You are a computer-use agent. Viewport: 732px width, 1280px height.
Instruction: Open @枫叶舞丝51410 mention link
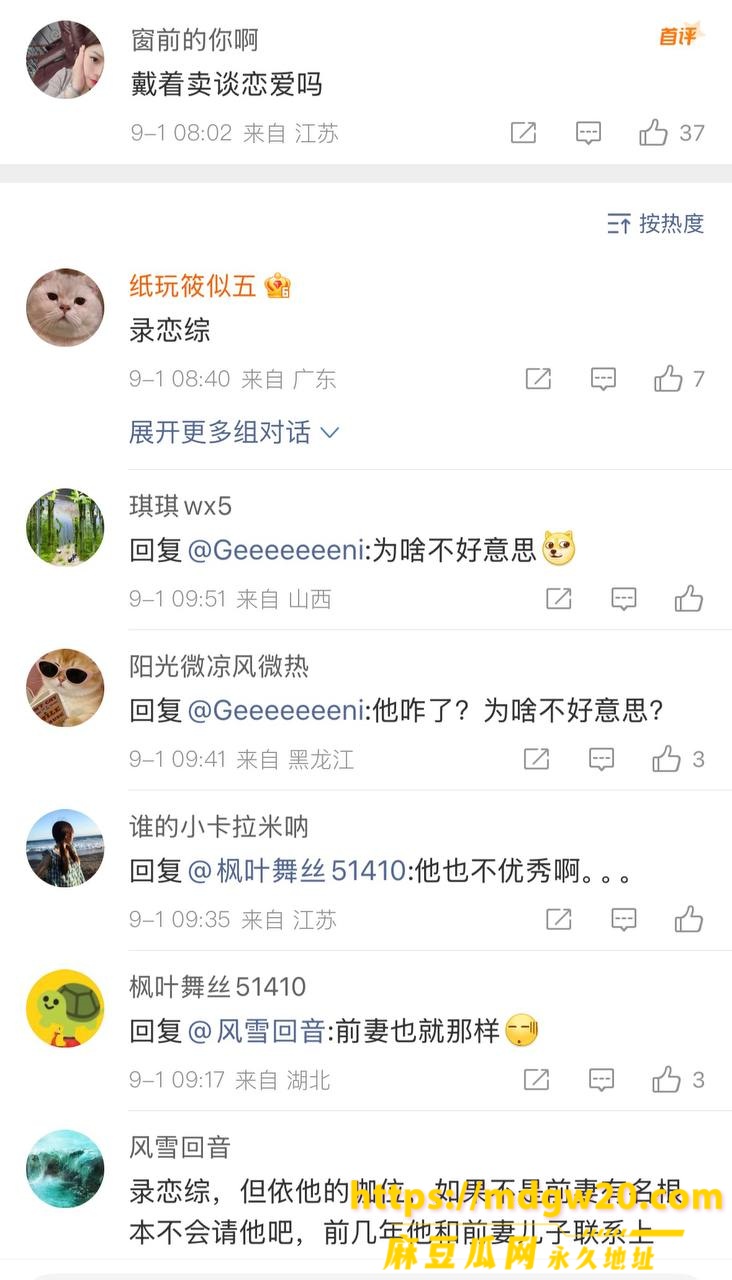pyautogui.click(x=297, y=871)
